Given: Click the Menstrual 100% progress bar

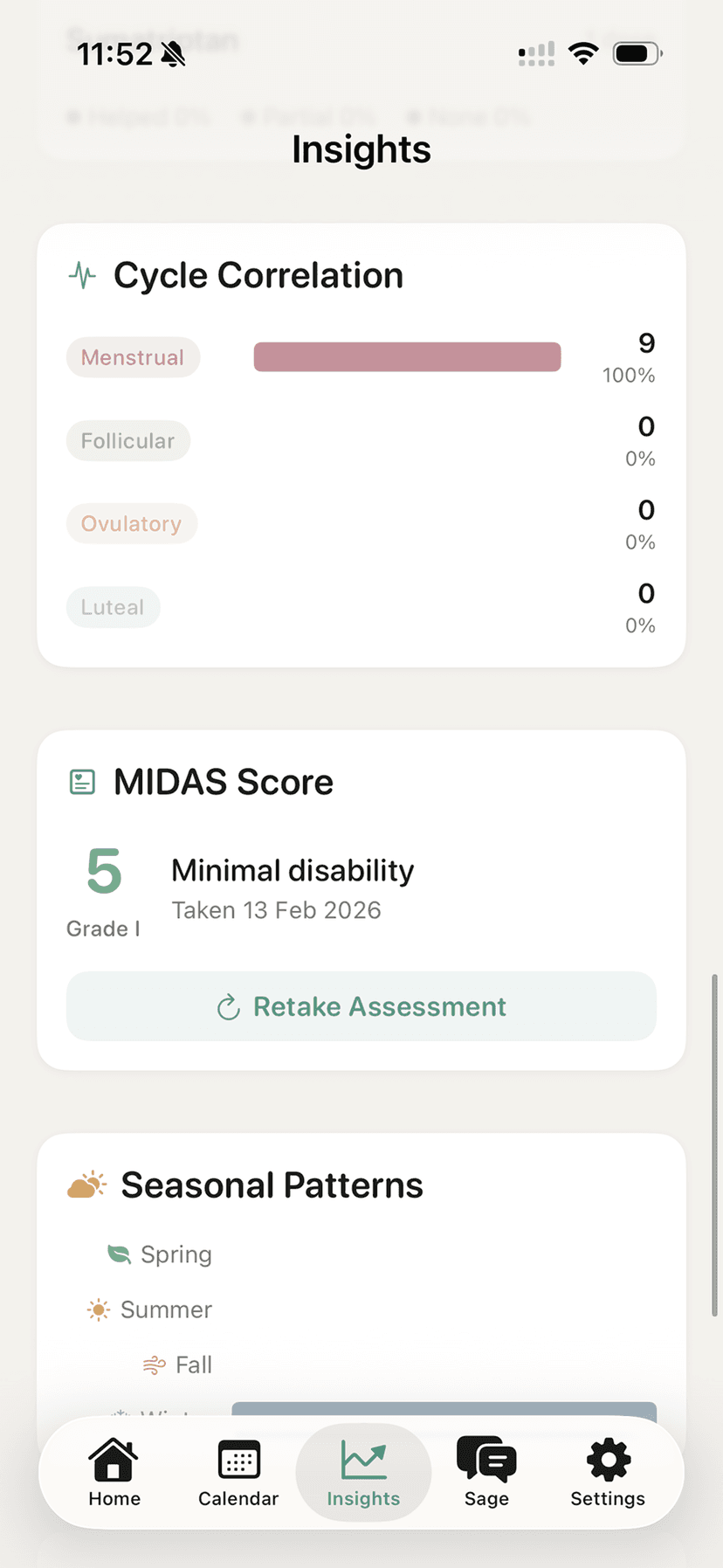Looking at the screenshot, I should click(407, 356).
